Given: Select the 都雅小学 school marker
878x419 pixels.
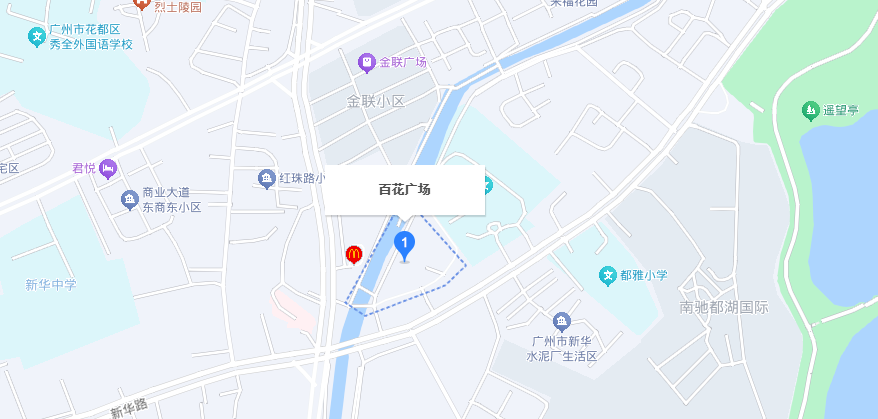Looking at the screenshot, I should (x=607, y=275).
